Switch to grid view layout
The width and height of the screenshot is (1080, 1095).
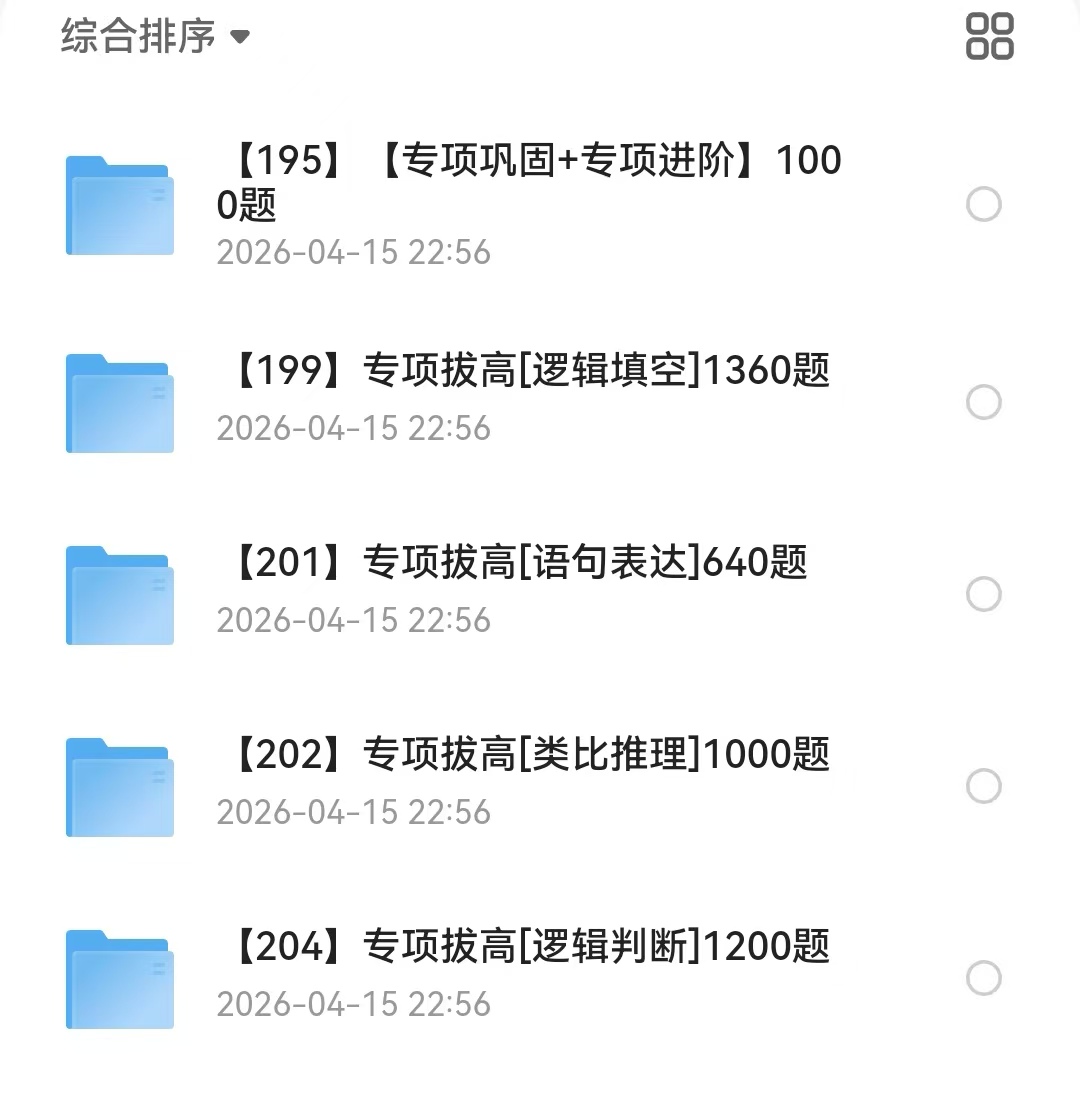pos(989,36)
